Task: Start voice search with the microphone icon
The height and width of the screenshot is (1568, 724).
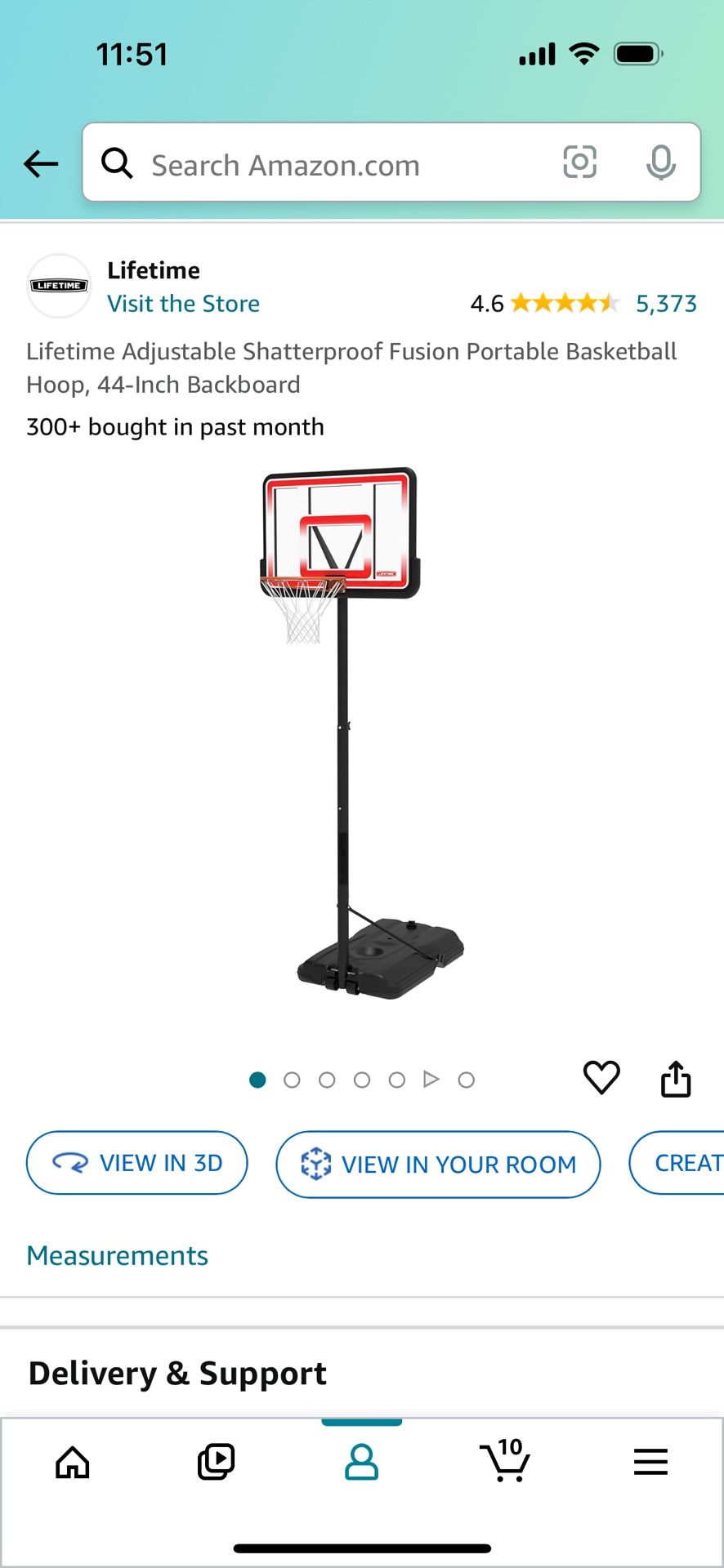Action: coord(662,163)
